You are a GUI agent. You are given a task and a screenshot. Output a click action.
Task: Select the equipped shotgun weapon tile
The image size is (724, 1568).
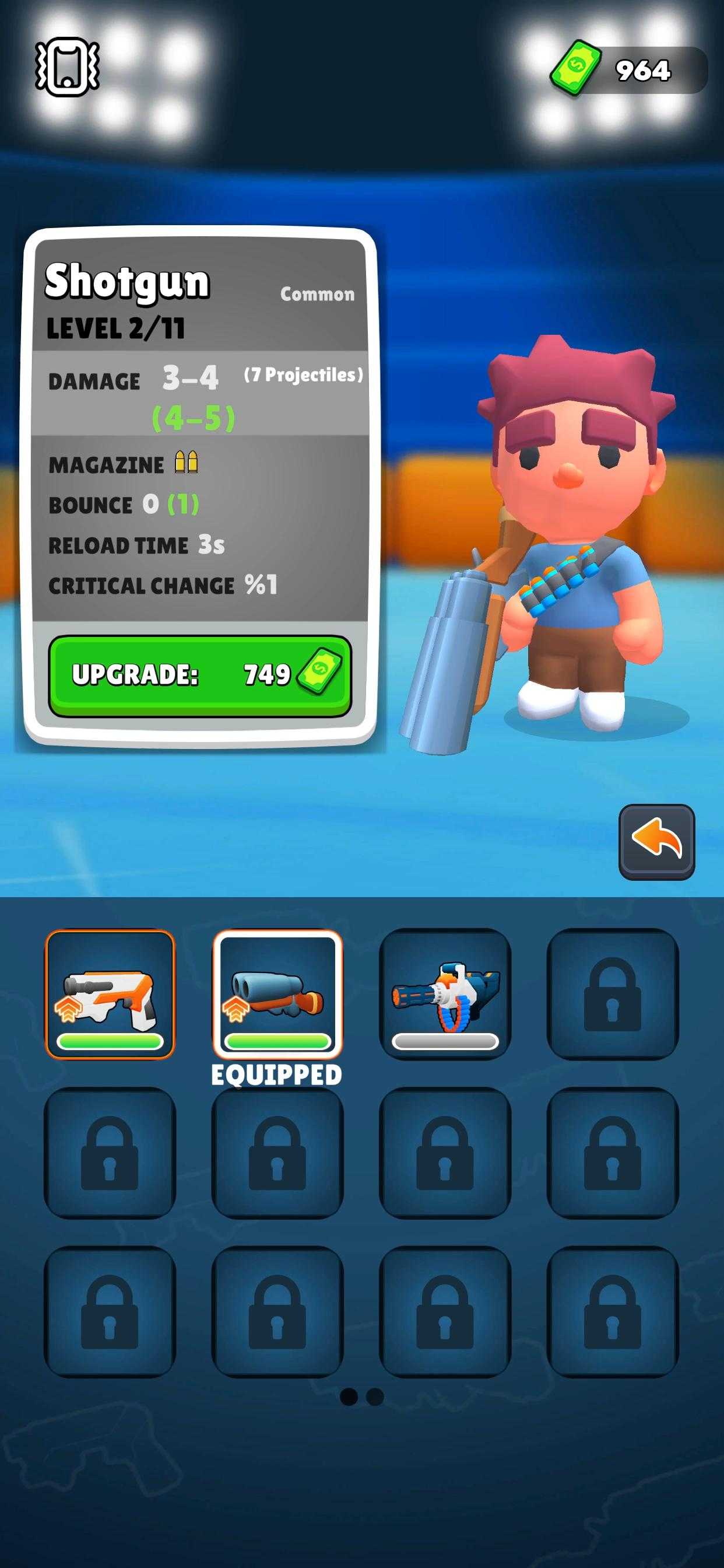[277, 993]
